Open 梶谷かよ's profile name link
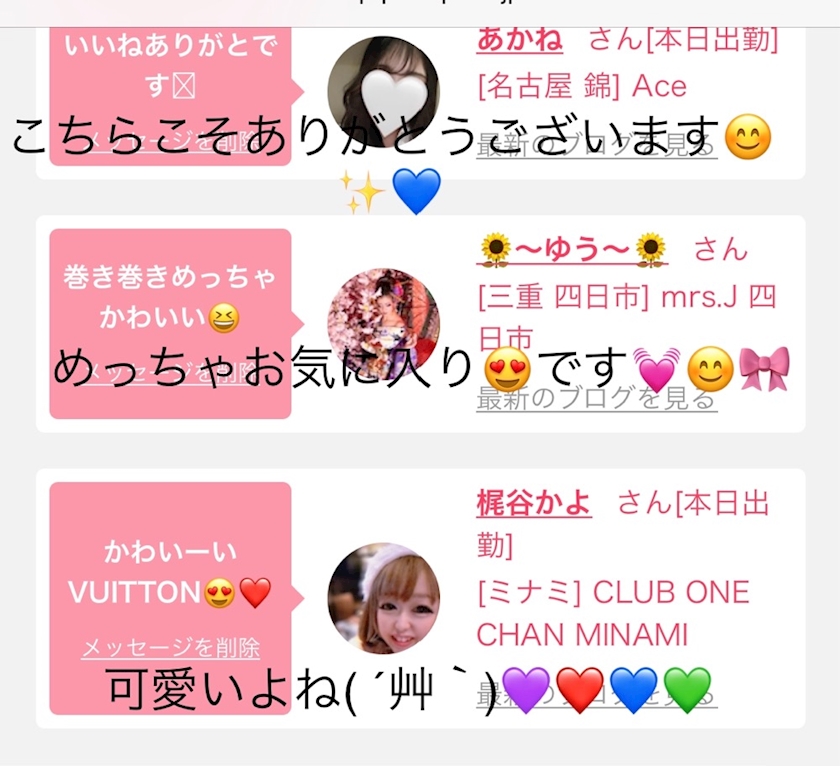Screen dimensions: 840x766 (533, 502)
